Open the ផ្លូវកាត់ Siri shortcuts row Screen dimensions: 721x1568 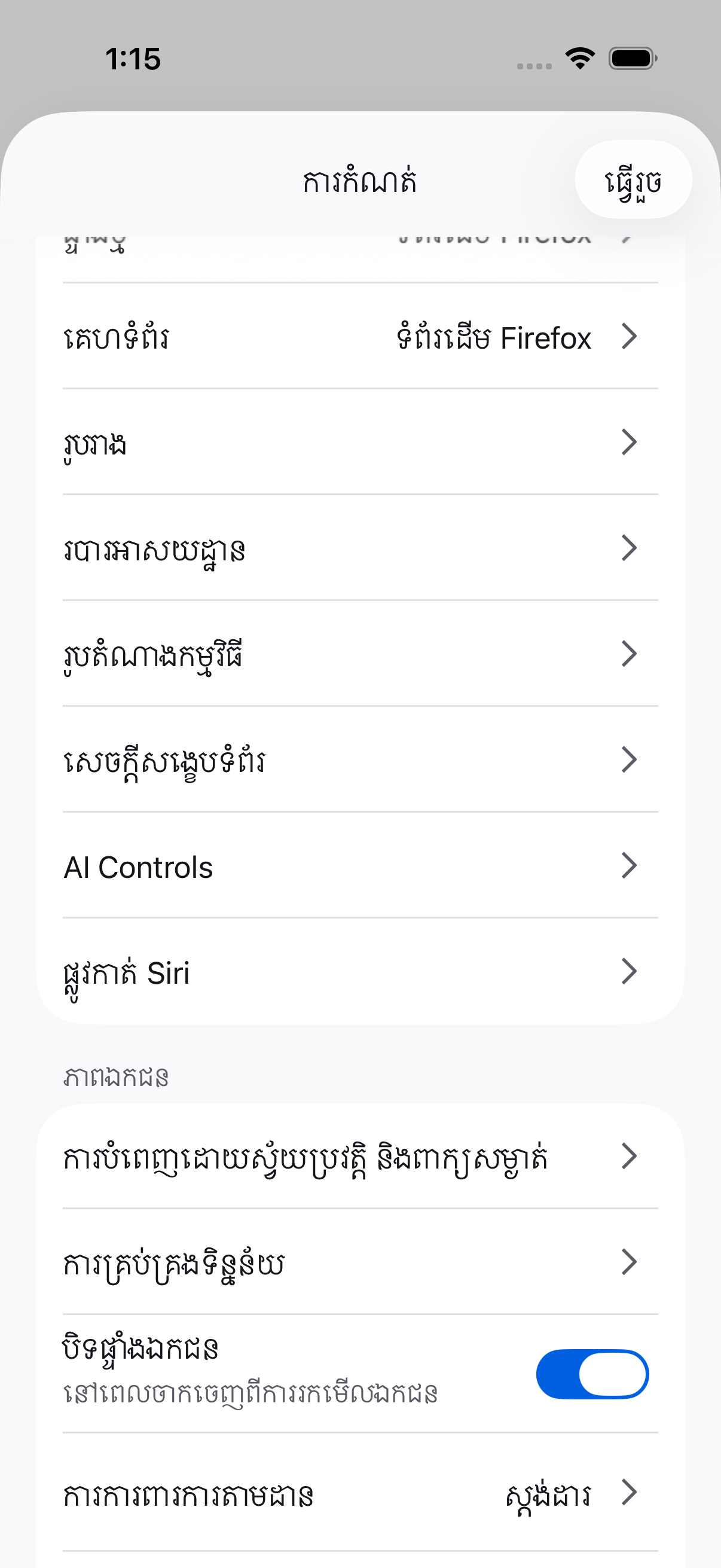click(360, 972)
